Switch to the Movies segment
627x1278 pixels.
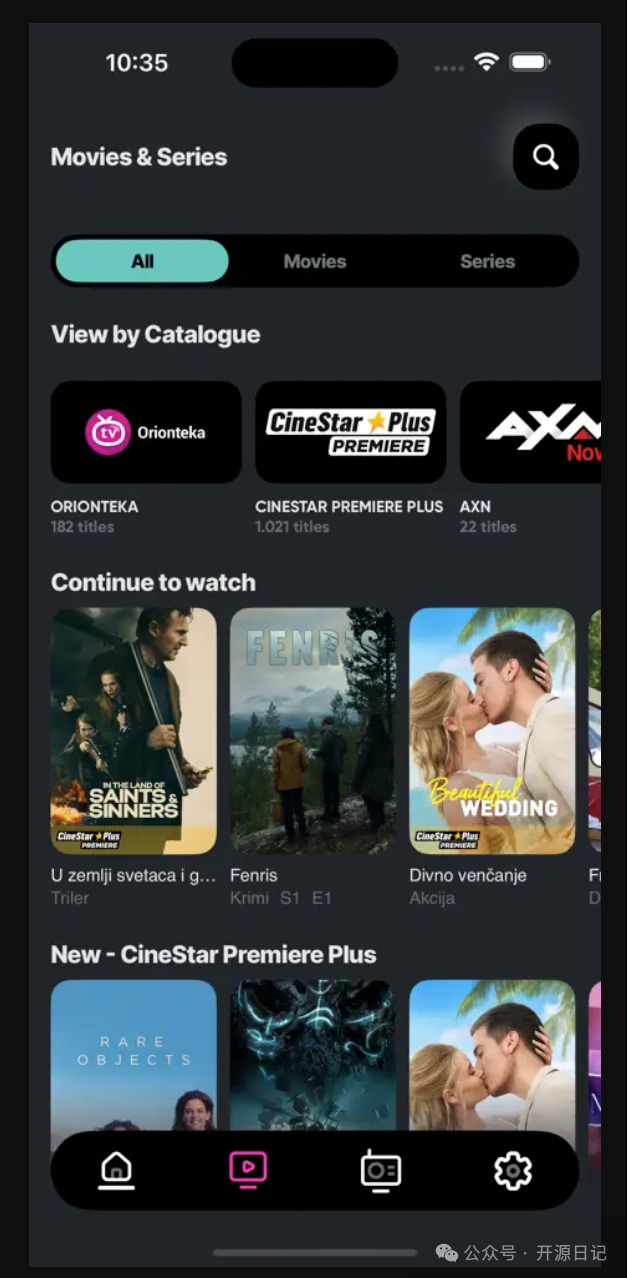pyautogui.click(x=314, y=261)
